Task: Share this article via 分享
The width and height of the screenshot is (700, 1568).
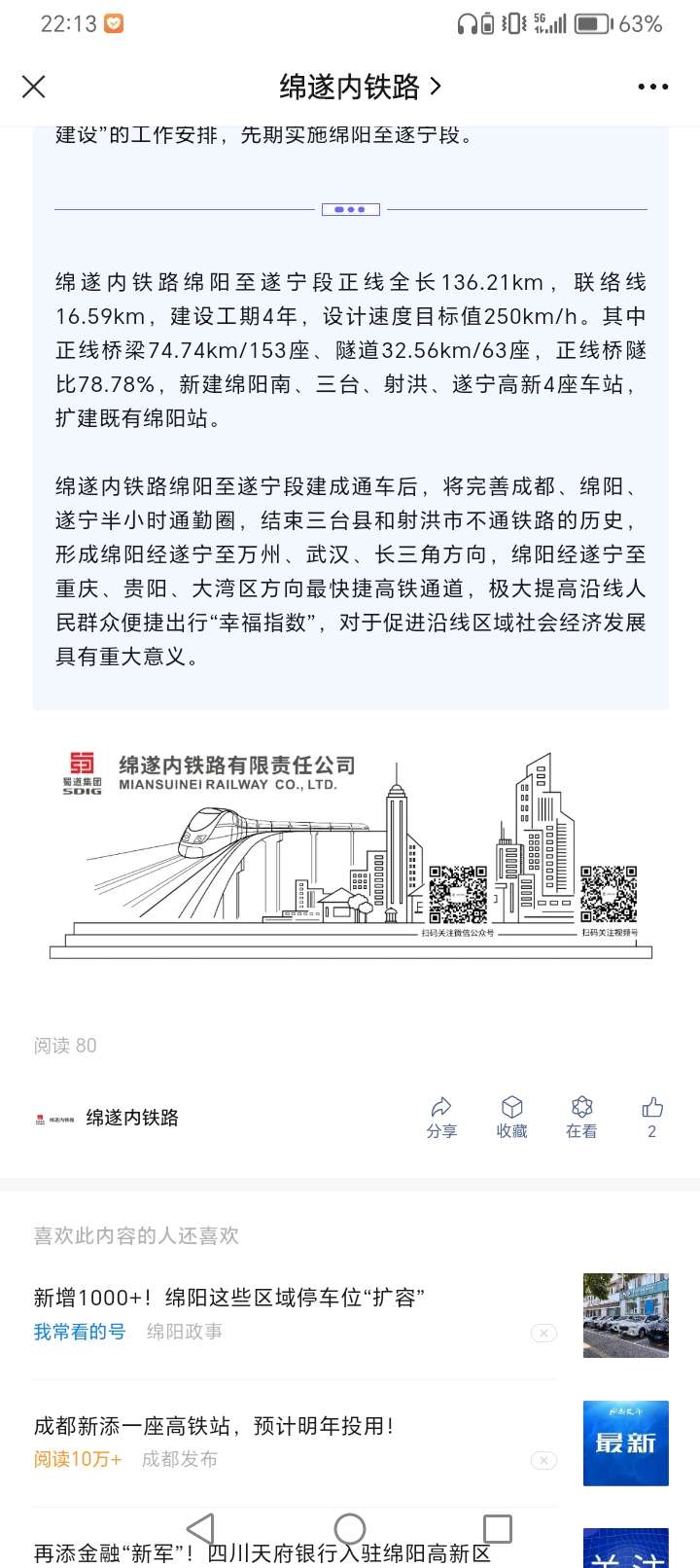Action: click(x=441, y=1117)
